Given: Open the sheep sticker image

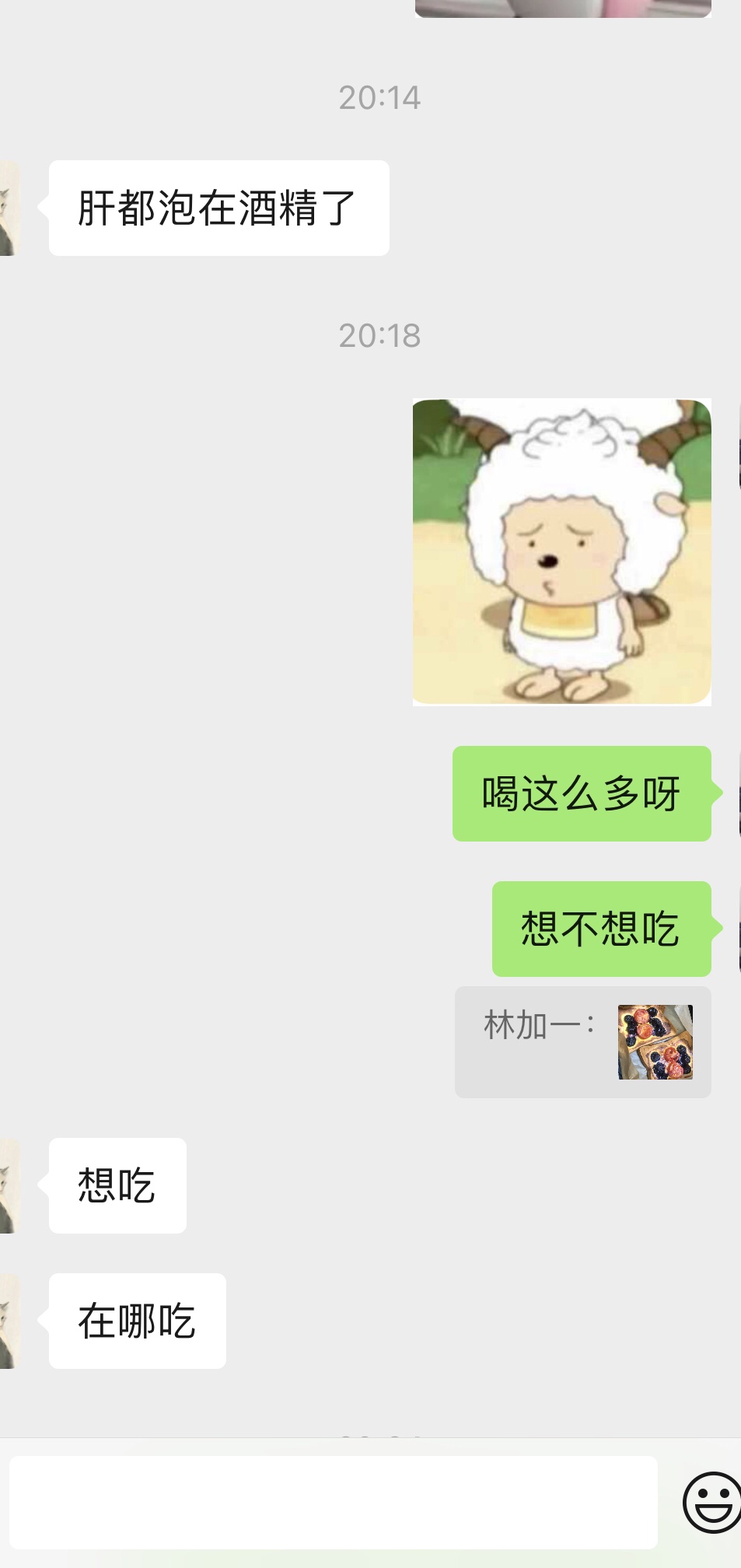Looking at the screenshot, I should pyautogui.click(x=561, y=552).
